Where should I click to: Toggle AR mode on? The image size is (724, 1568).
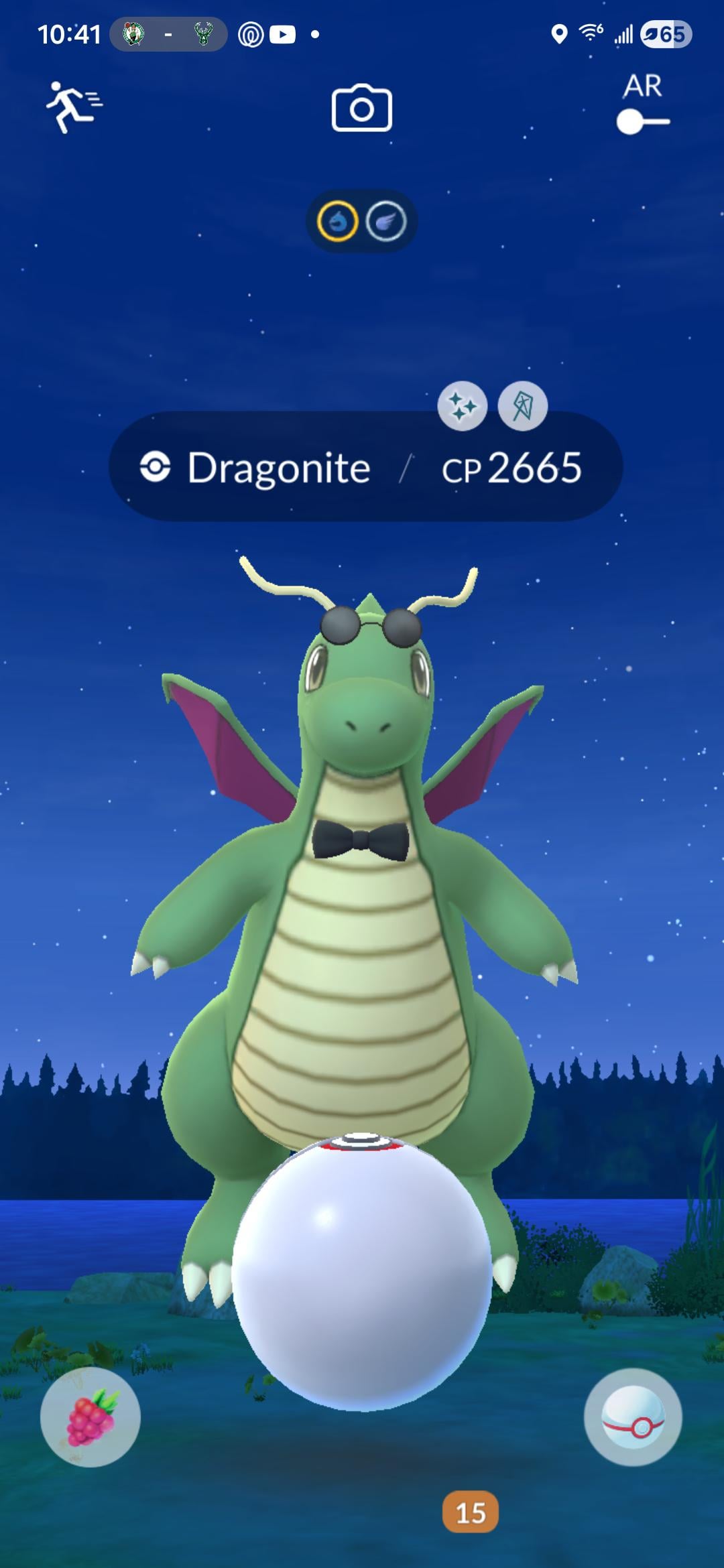(x=642, y=121)
